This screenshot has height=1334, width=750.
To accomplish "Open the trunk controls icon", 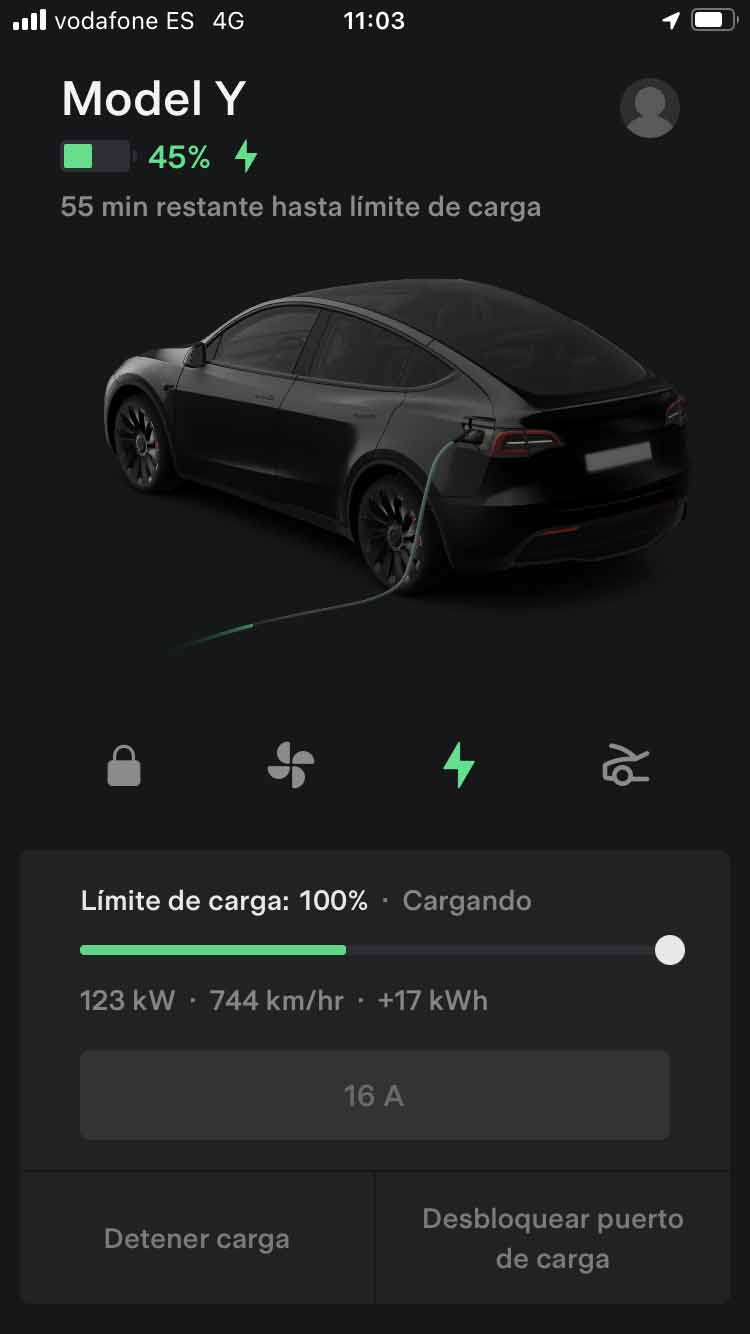I will pos(625,765).
